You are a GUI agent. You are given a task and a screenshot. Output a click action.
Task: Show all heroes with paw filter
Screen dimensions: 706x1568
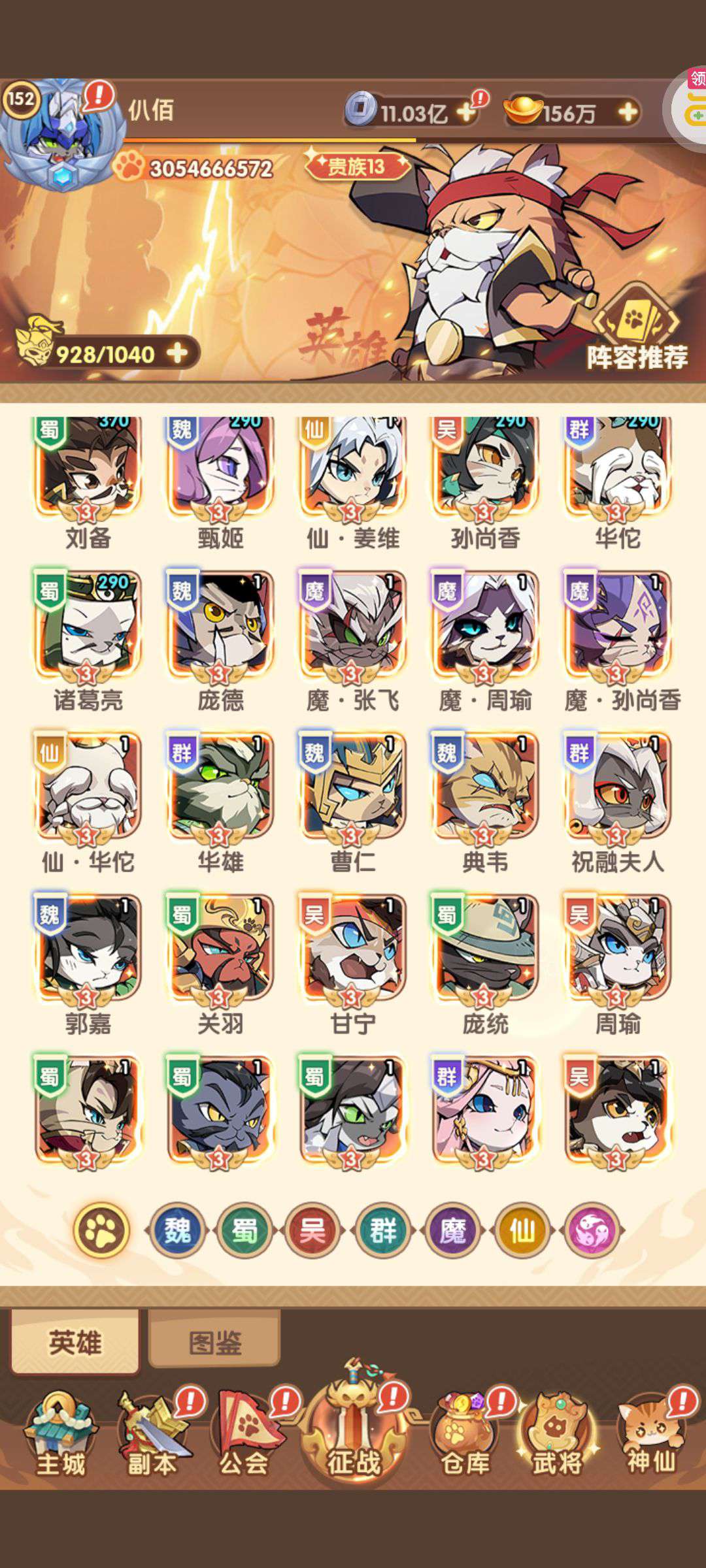pyautogui.click(x=101, y=1231)
